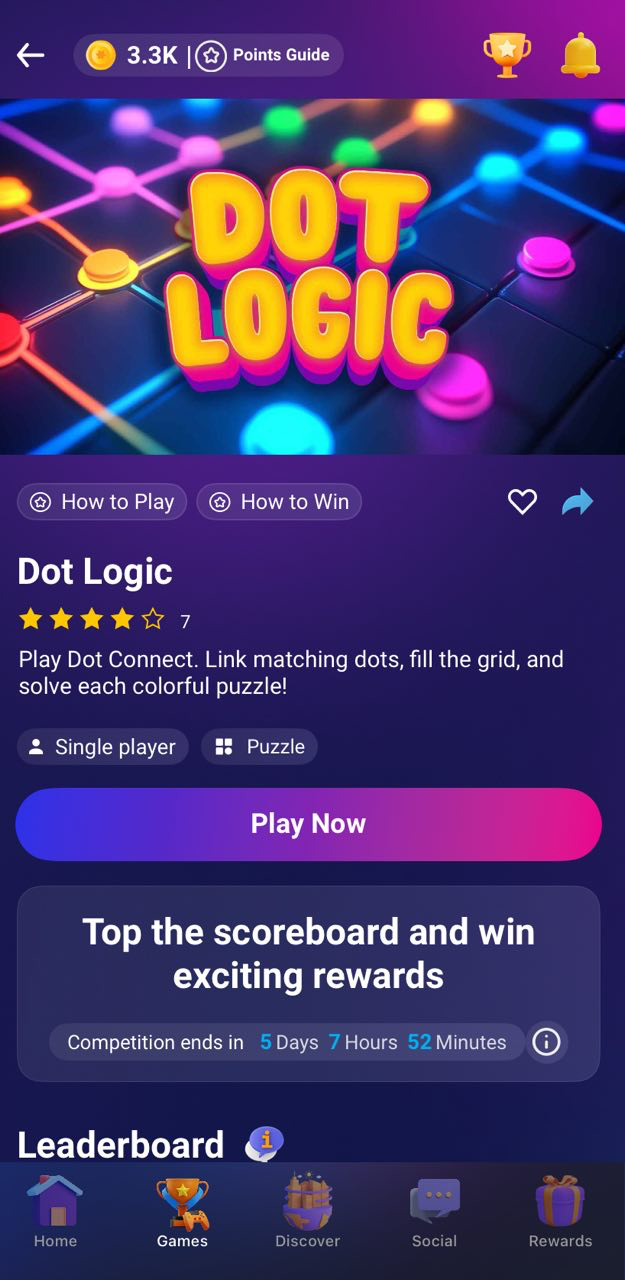
Task: Switch to the Games tab
Action: [x=182, y=1213]
